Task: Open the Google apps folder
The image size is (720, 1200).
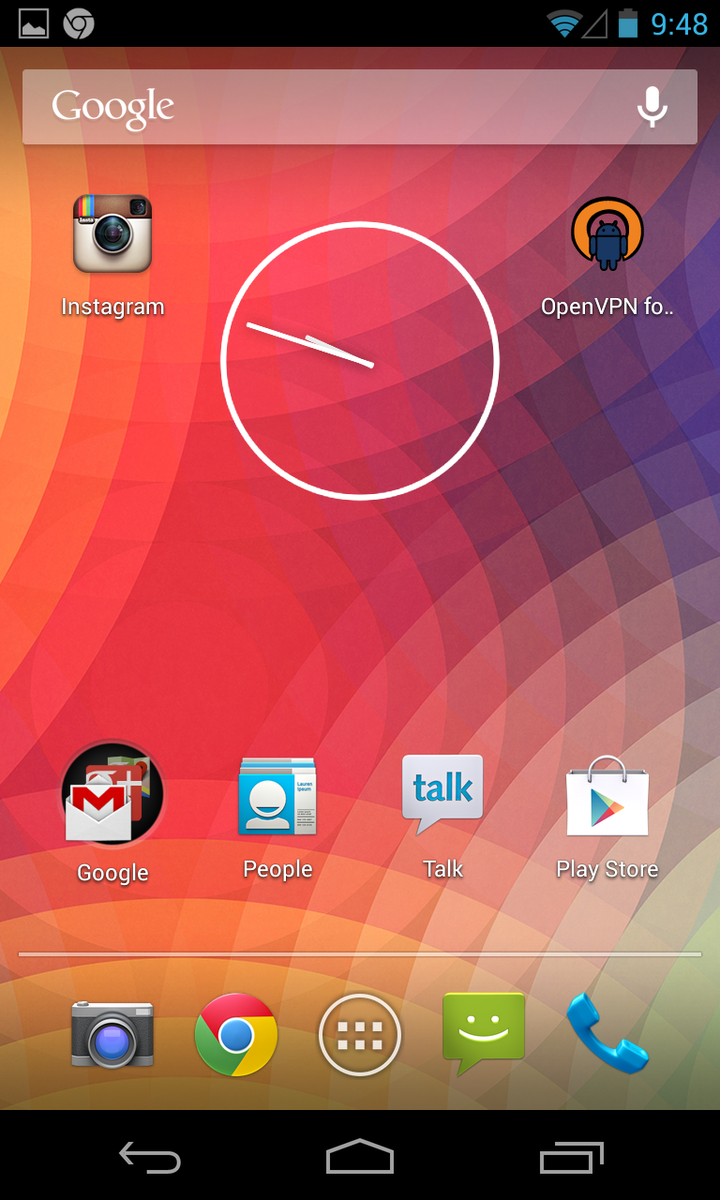Action: click(112, 796)
